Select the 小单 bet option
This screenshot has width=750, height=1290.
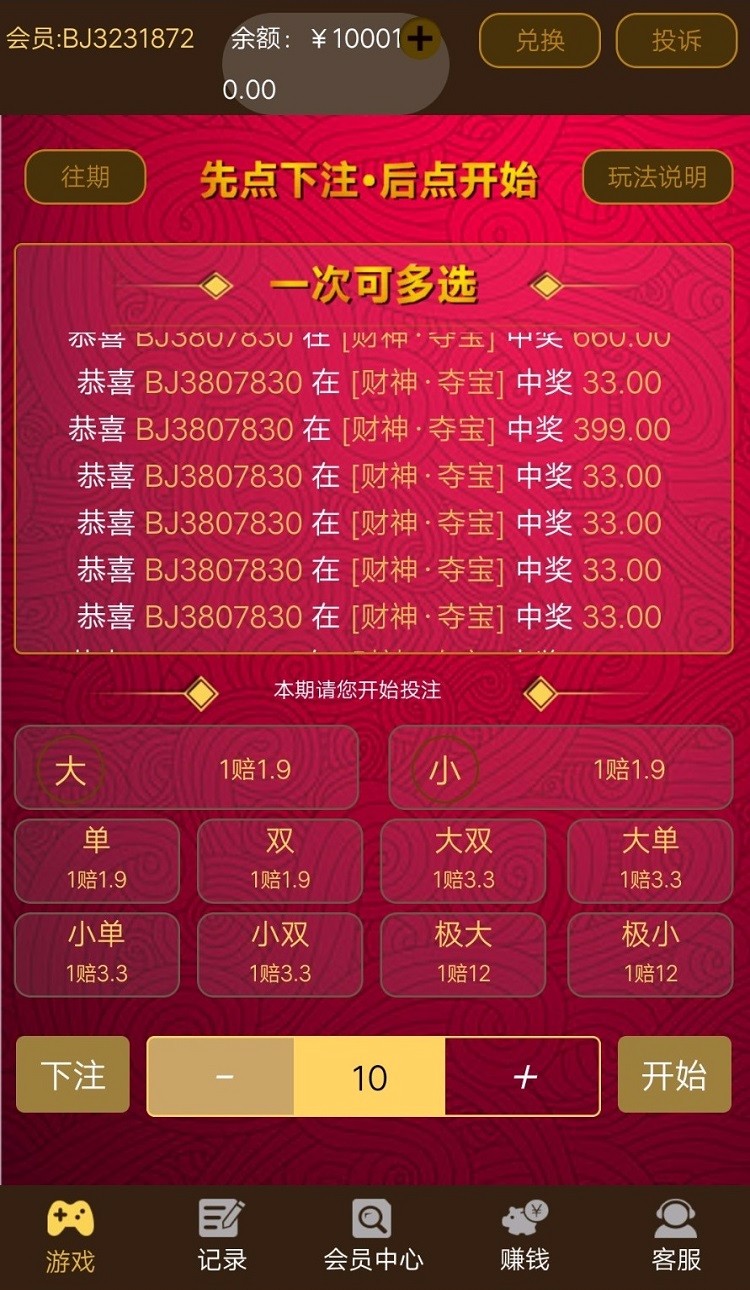point(97,953)
